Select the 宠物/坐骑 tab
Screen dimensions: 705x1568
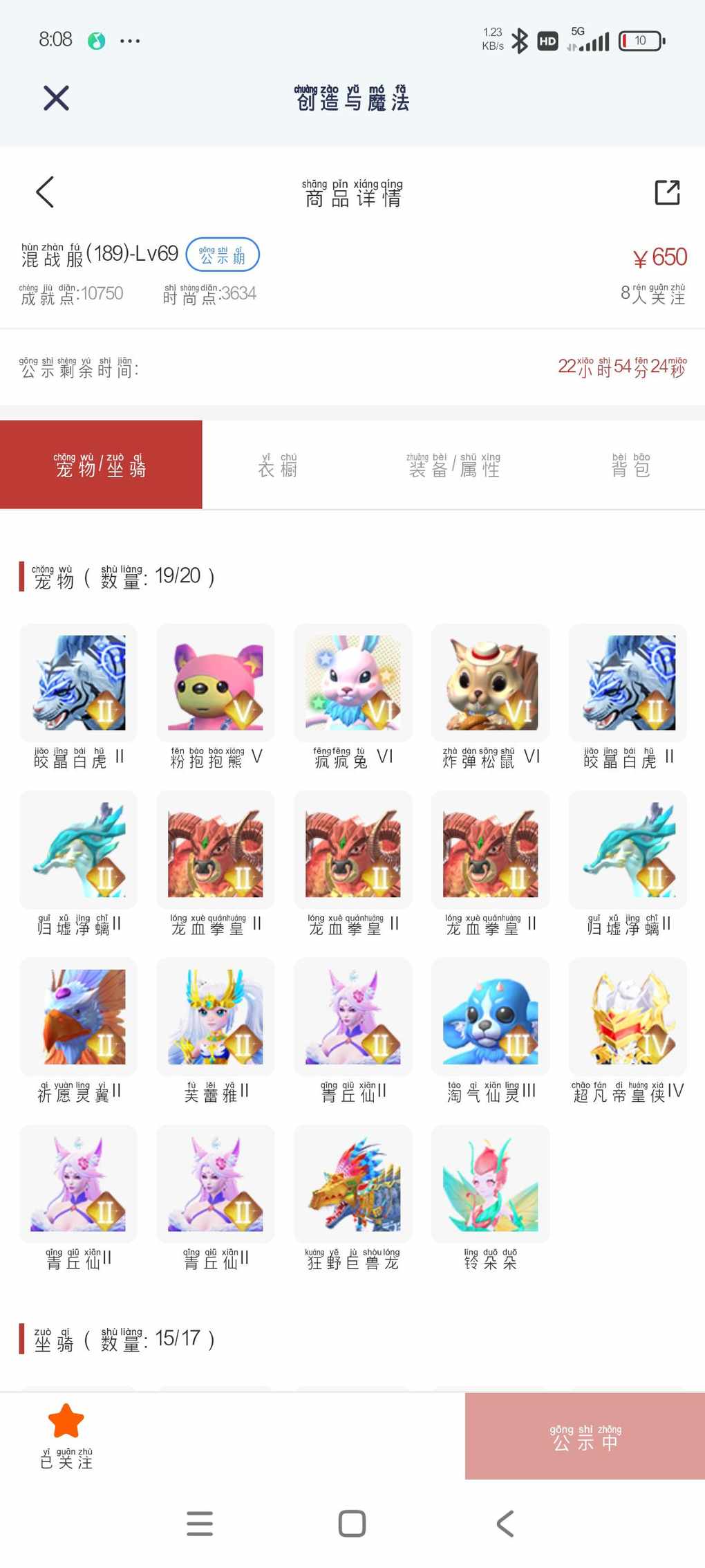click(x=101, y=465)
